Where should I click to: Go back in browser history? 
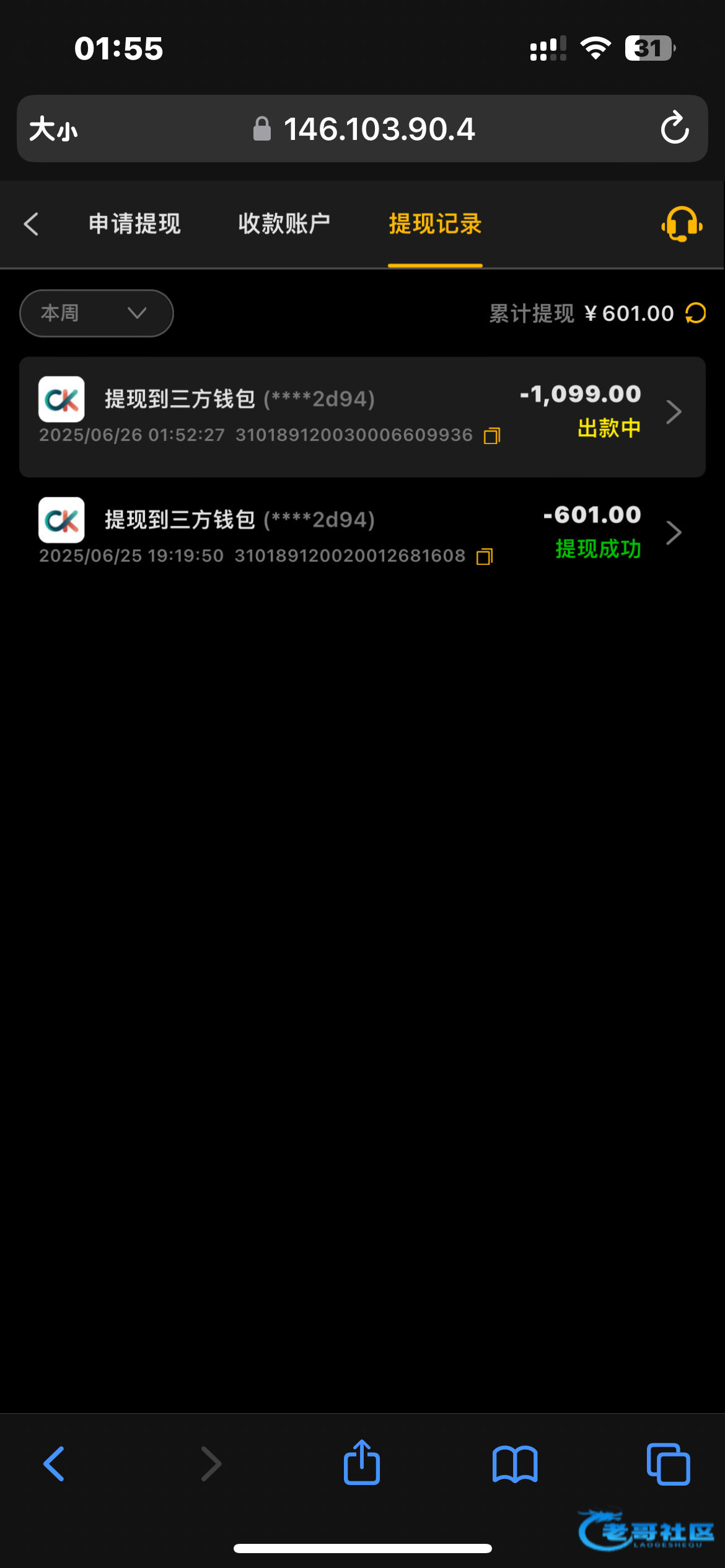click(55, 1464)
